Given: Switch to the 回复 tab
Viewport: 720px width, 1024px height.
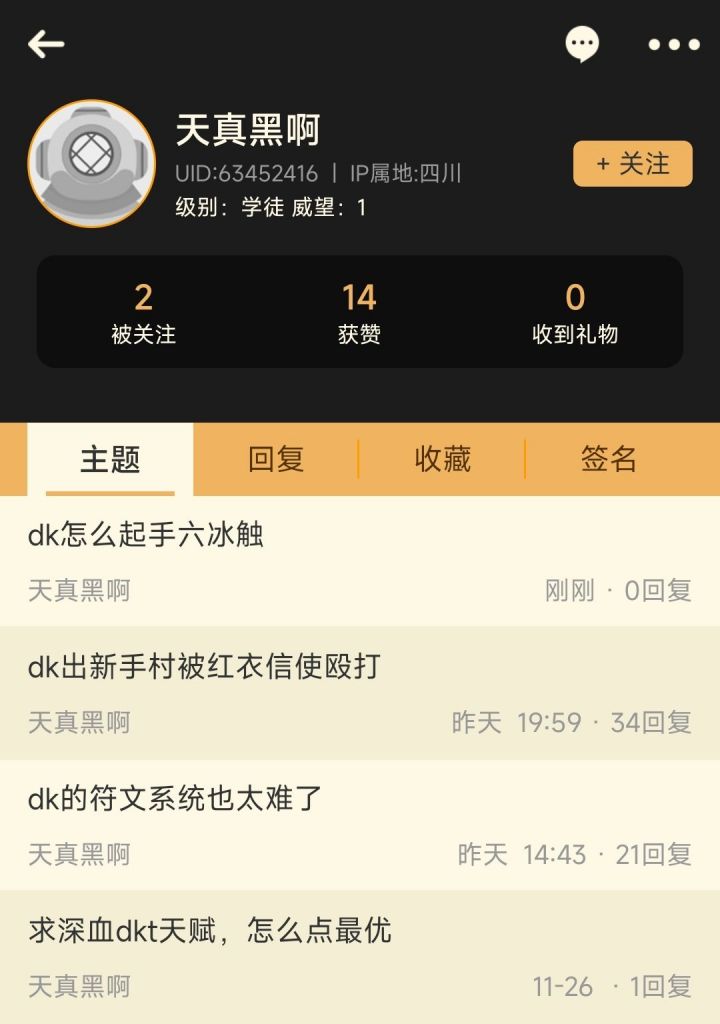Looking at the screenshot, I should pyautogui.click(x=277, y=458).
